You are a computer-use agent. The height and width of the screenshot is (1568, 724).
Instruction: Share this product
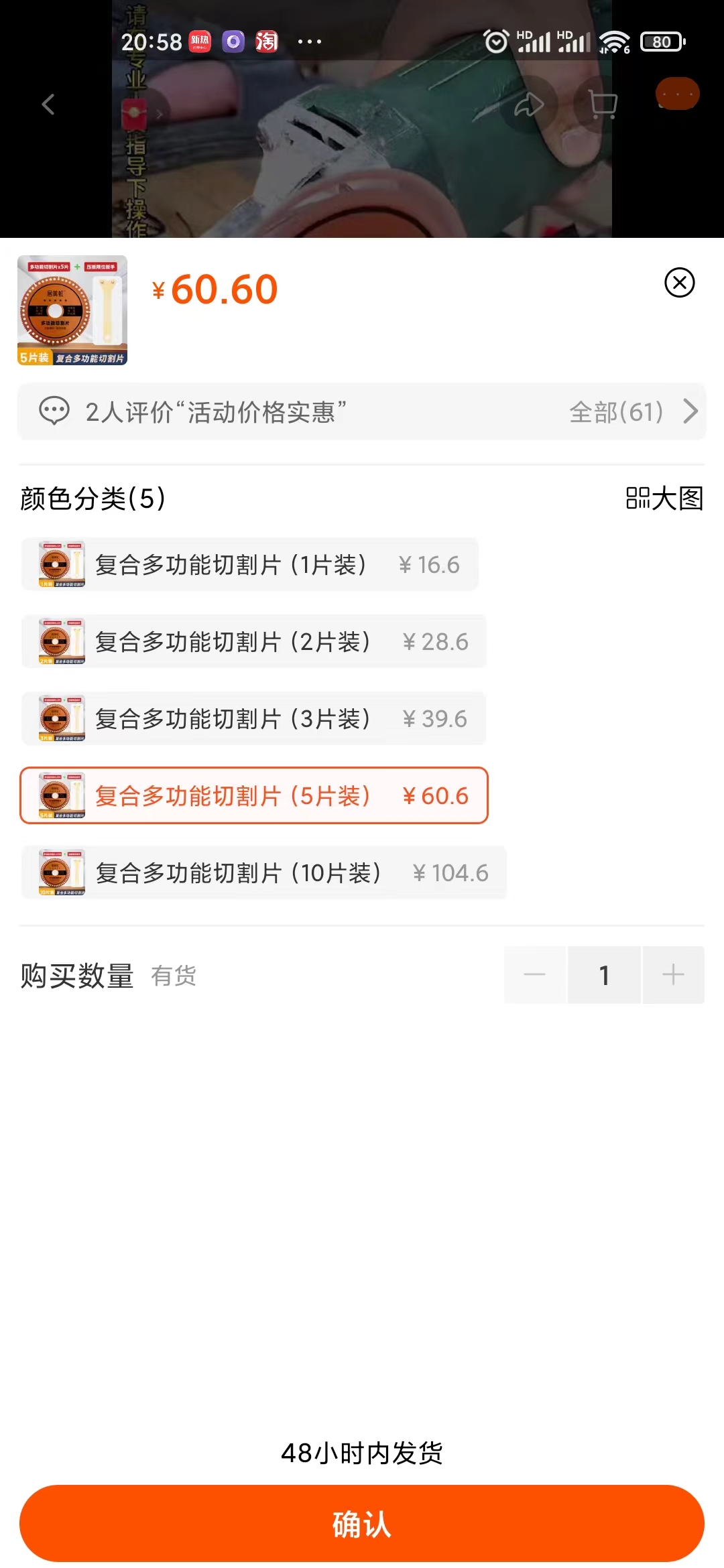528,105
